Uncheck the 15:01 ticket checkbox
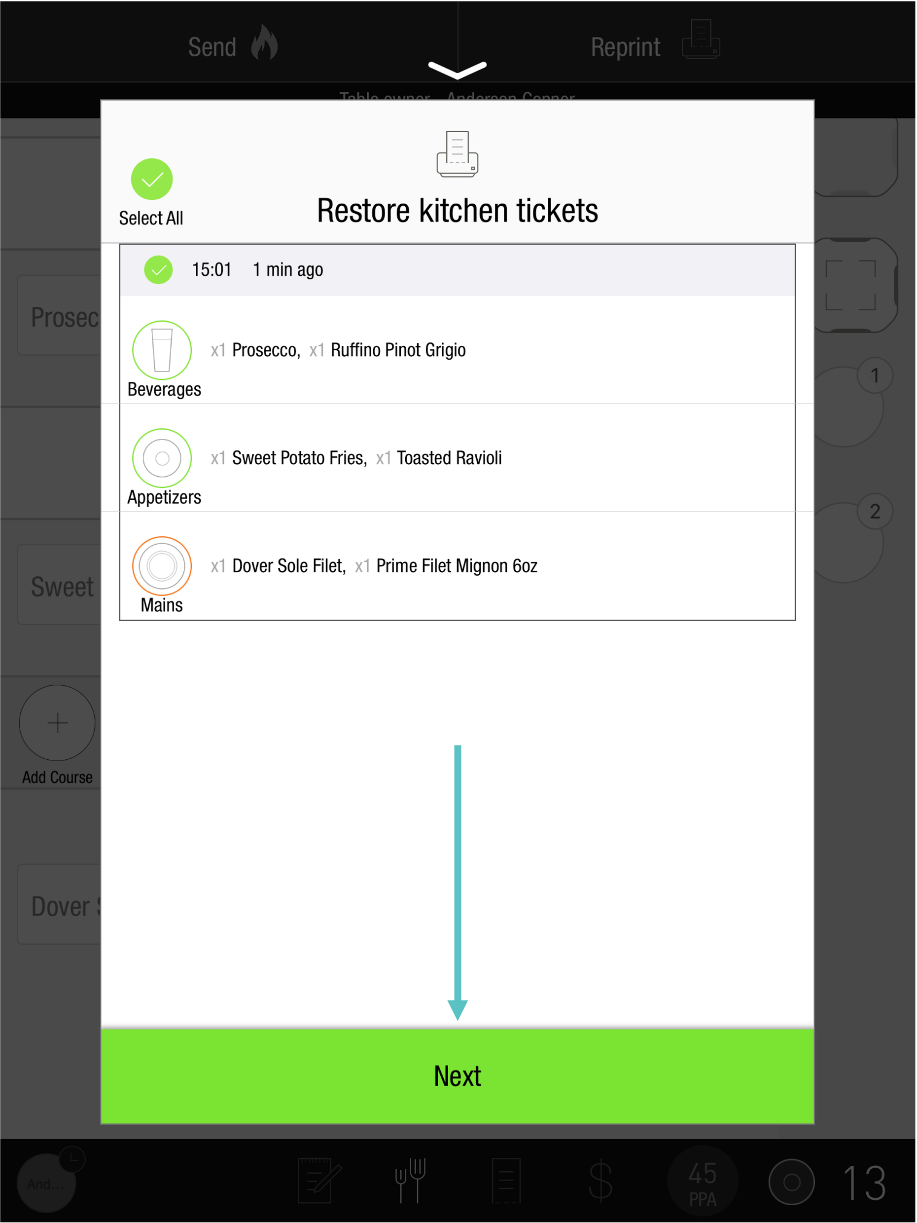This screenshot has height=1223, width=917. tap(158, 270)
